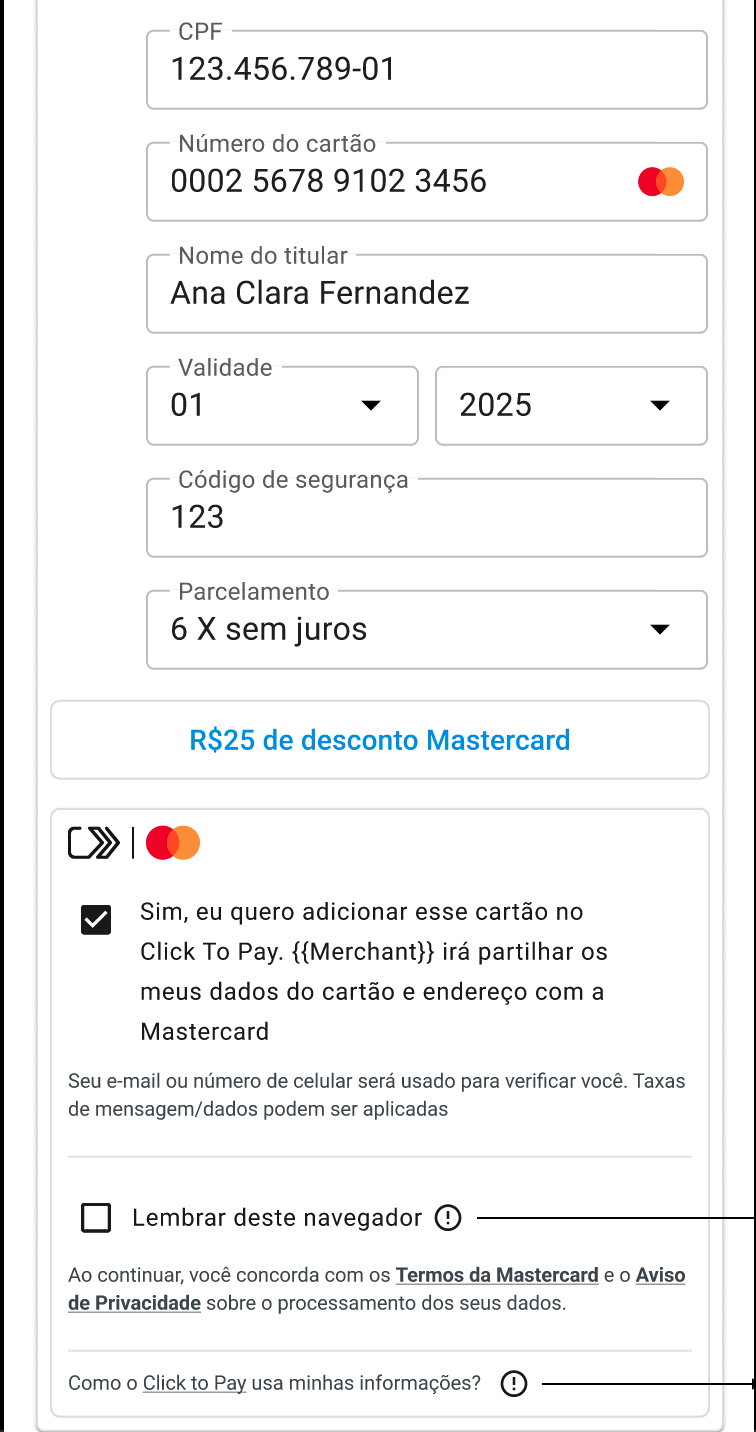Follow the underlined Click to Pay link

point(194,1384)
